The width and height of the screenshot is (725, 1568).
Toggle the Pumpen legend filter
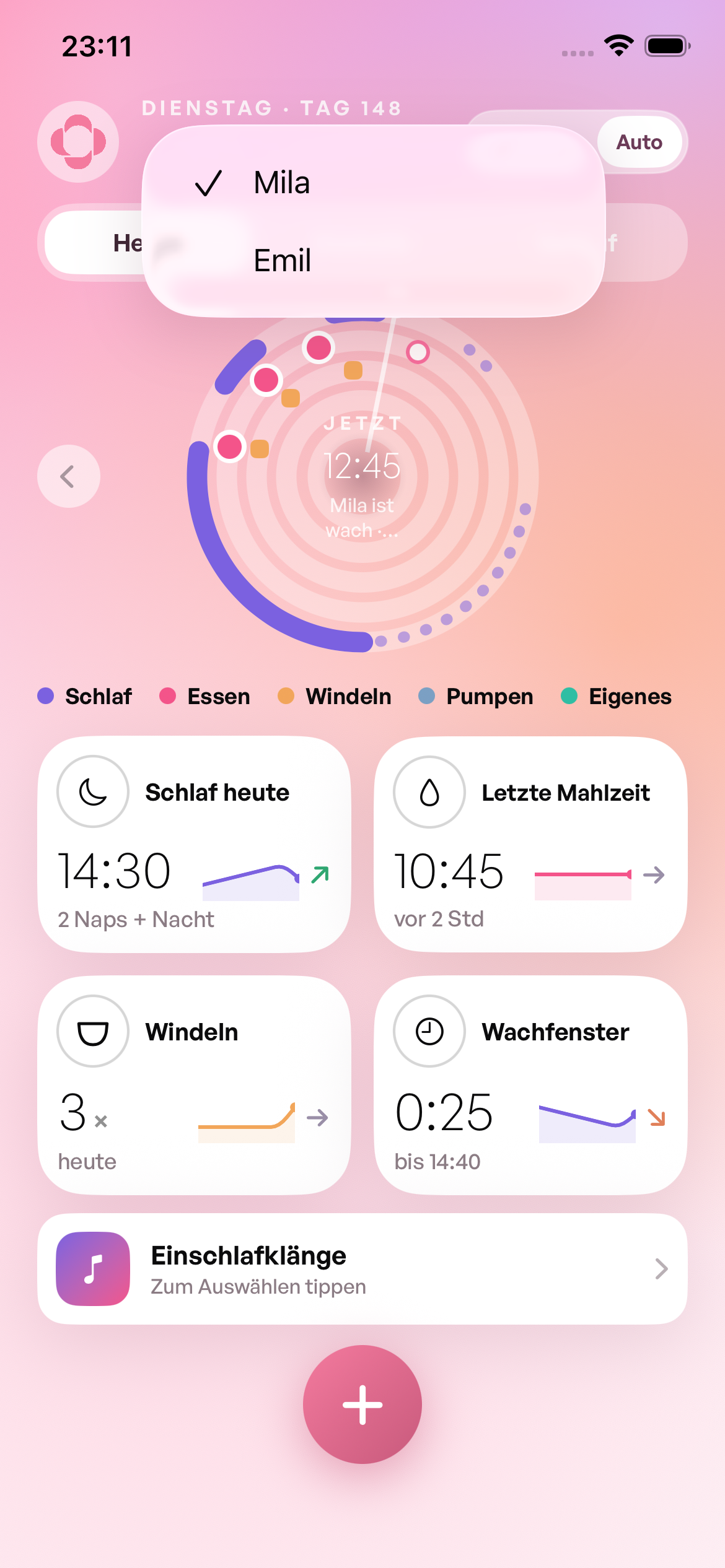click(476, 697)
